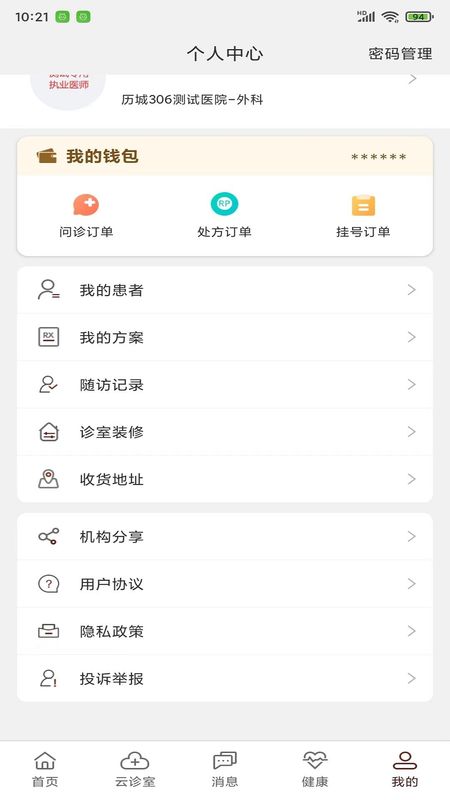This screenshot has width=450, height=800.
Task: View 处方订单 prescription orders
Action: coord(224,216)
